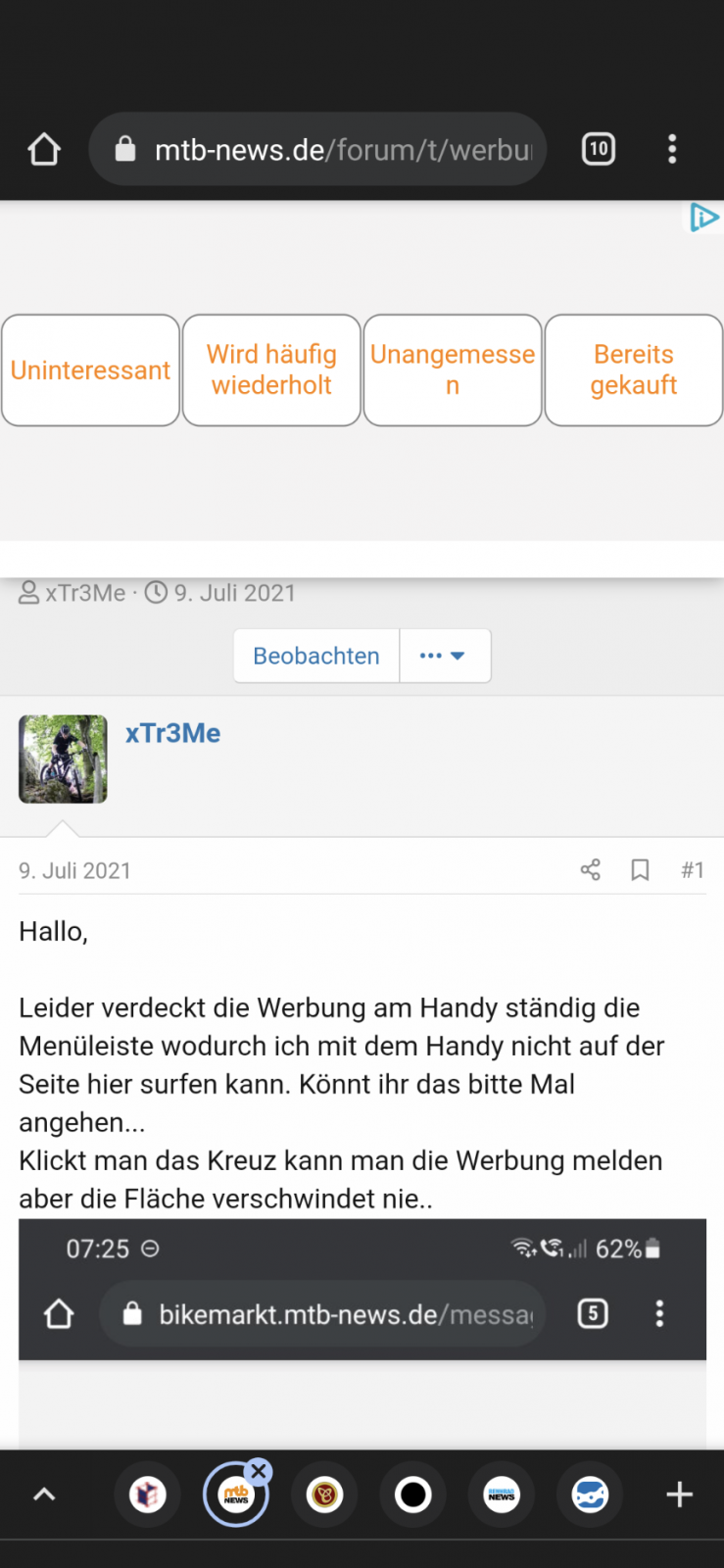Tap the AdChoices icon on the advertisement
The image size is (724, 1568).
pos(703,218)
